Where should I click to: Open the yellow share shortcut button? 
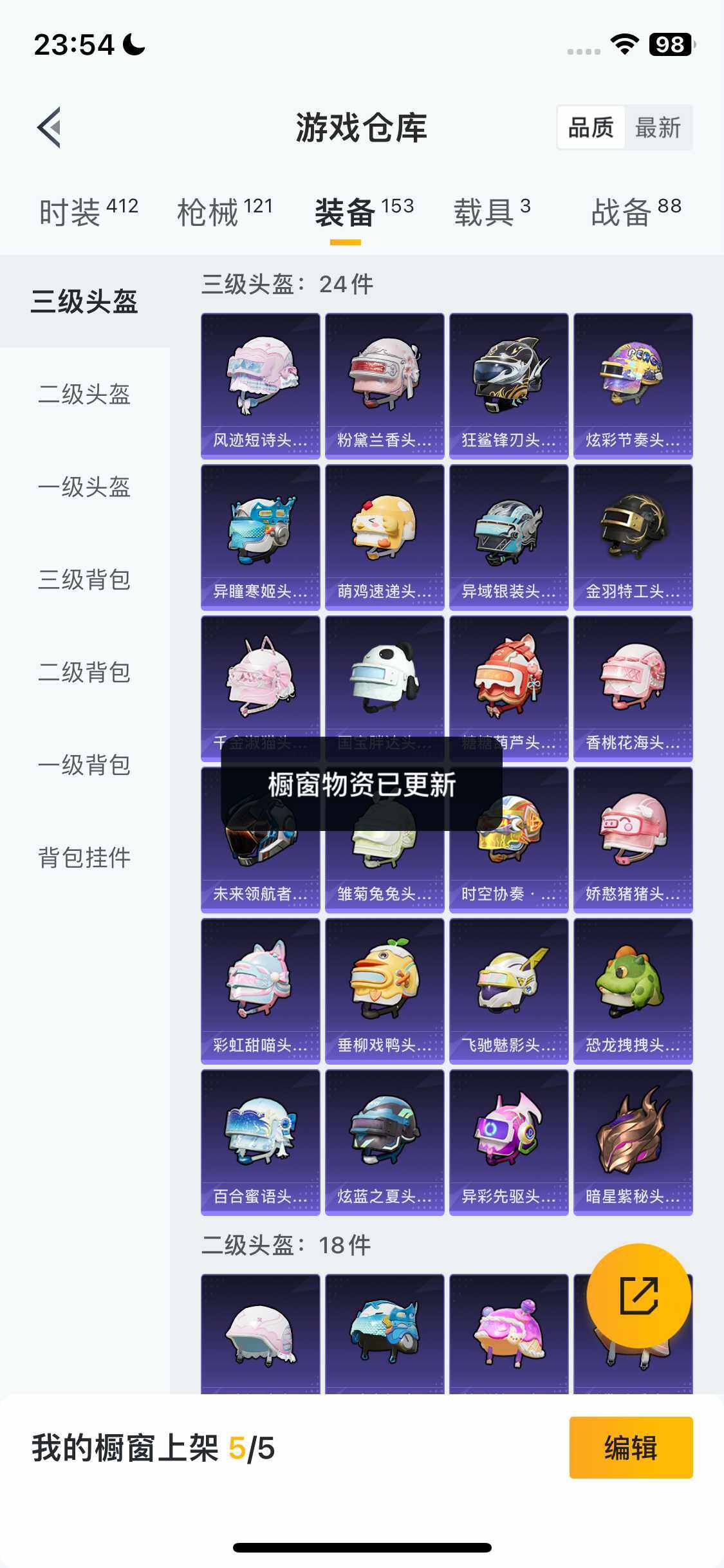639,1296
